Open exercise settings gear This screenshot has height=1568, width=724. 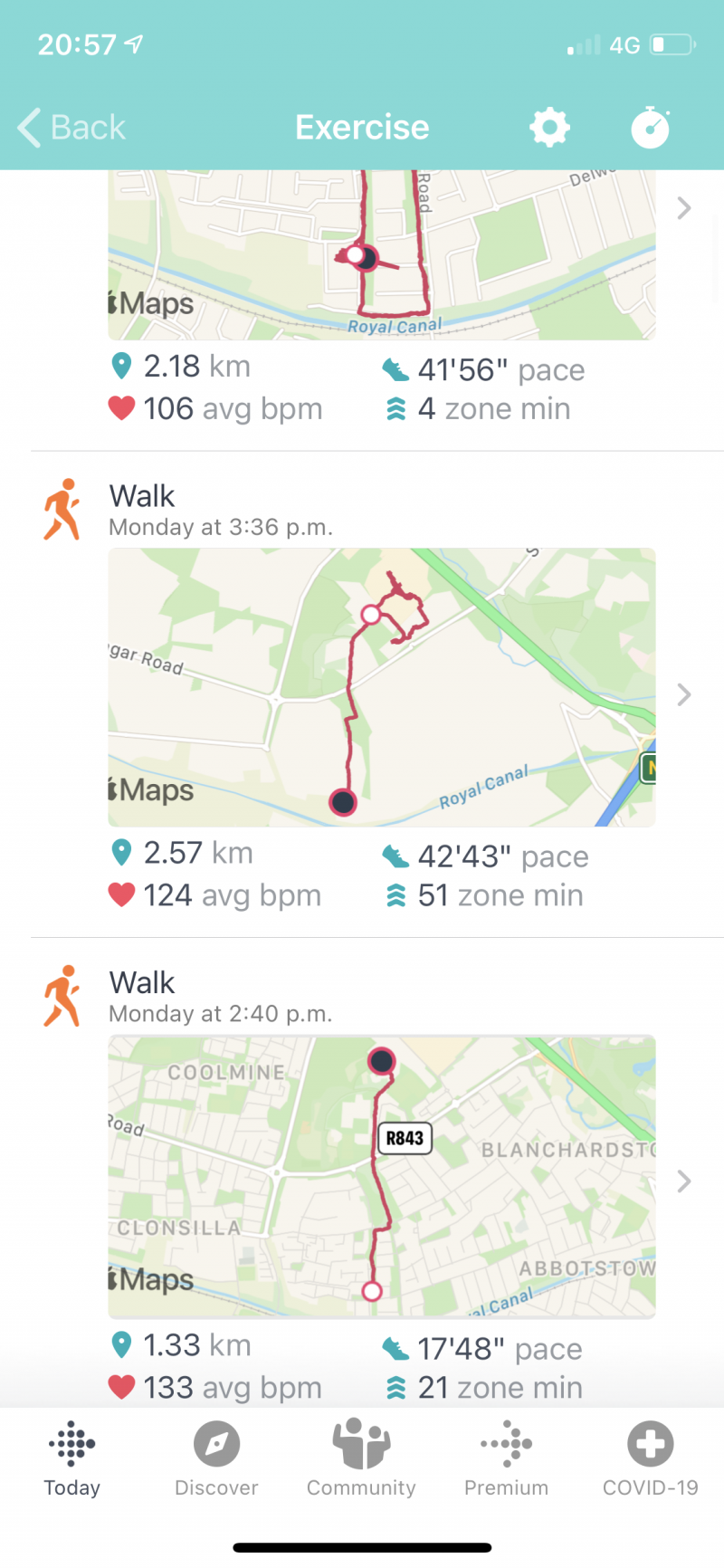tap(549, 128)
